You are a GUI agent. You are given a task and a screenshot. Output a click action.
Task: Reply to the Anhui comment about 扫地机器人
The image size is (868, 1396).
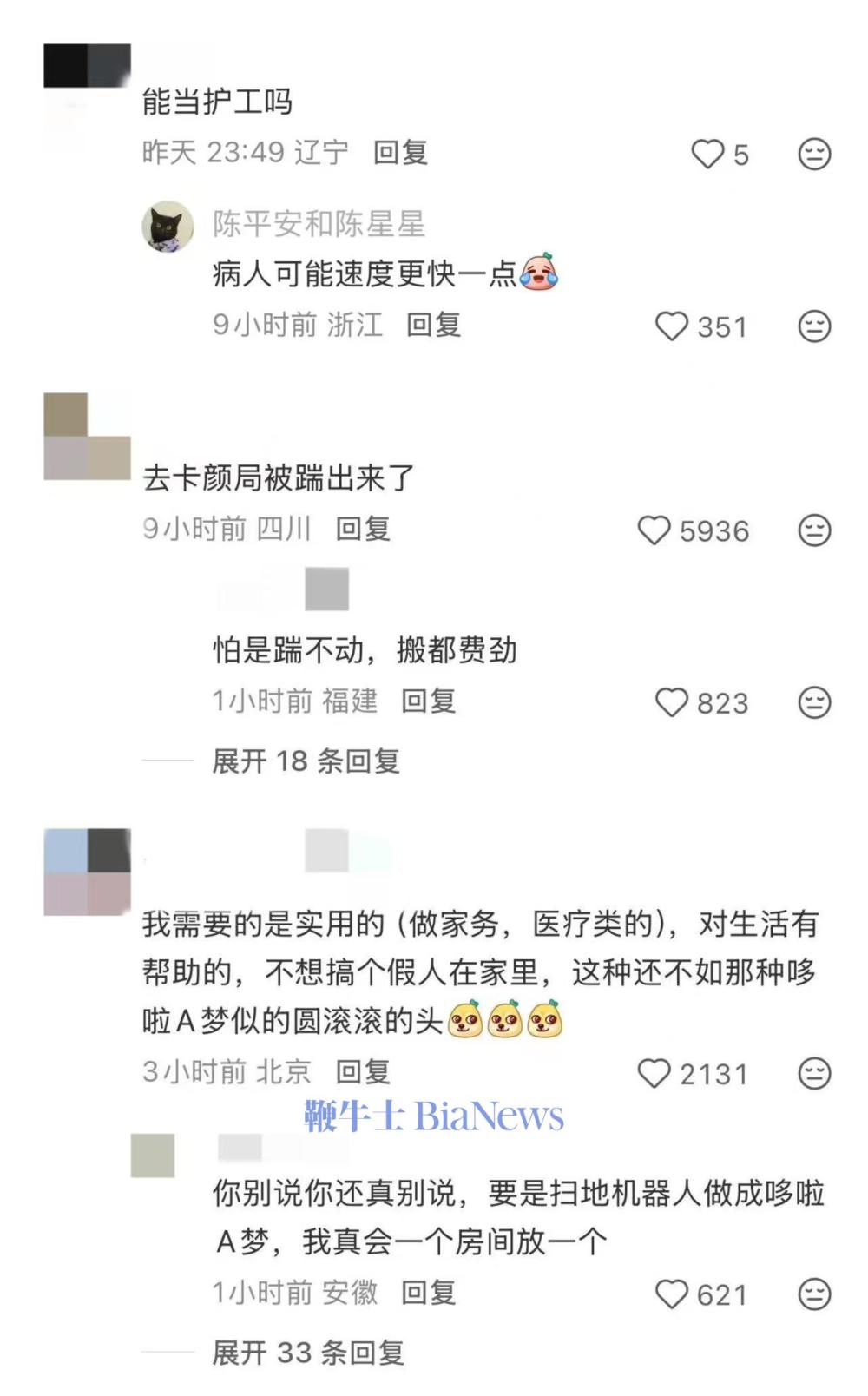[x=429, y=1293]
